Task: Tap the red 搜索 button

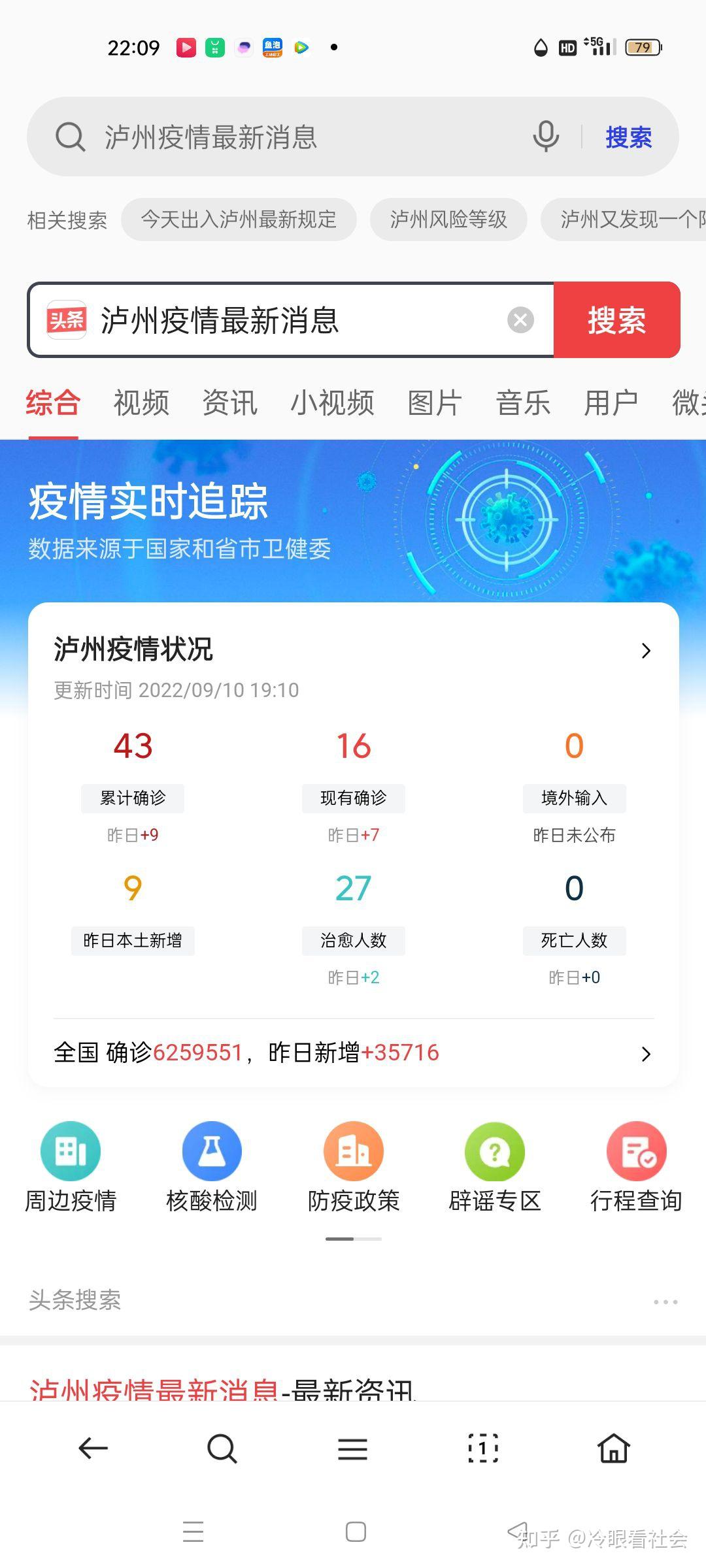Action: coord(616,320)
